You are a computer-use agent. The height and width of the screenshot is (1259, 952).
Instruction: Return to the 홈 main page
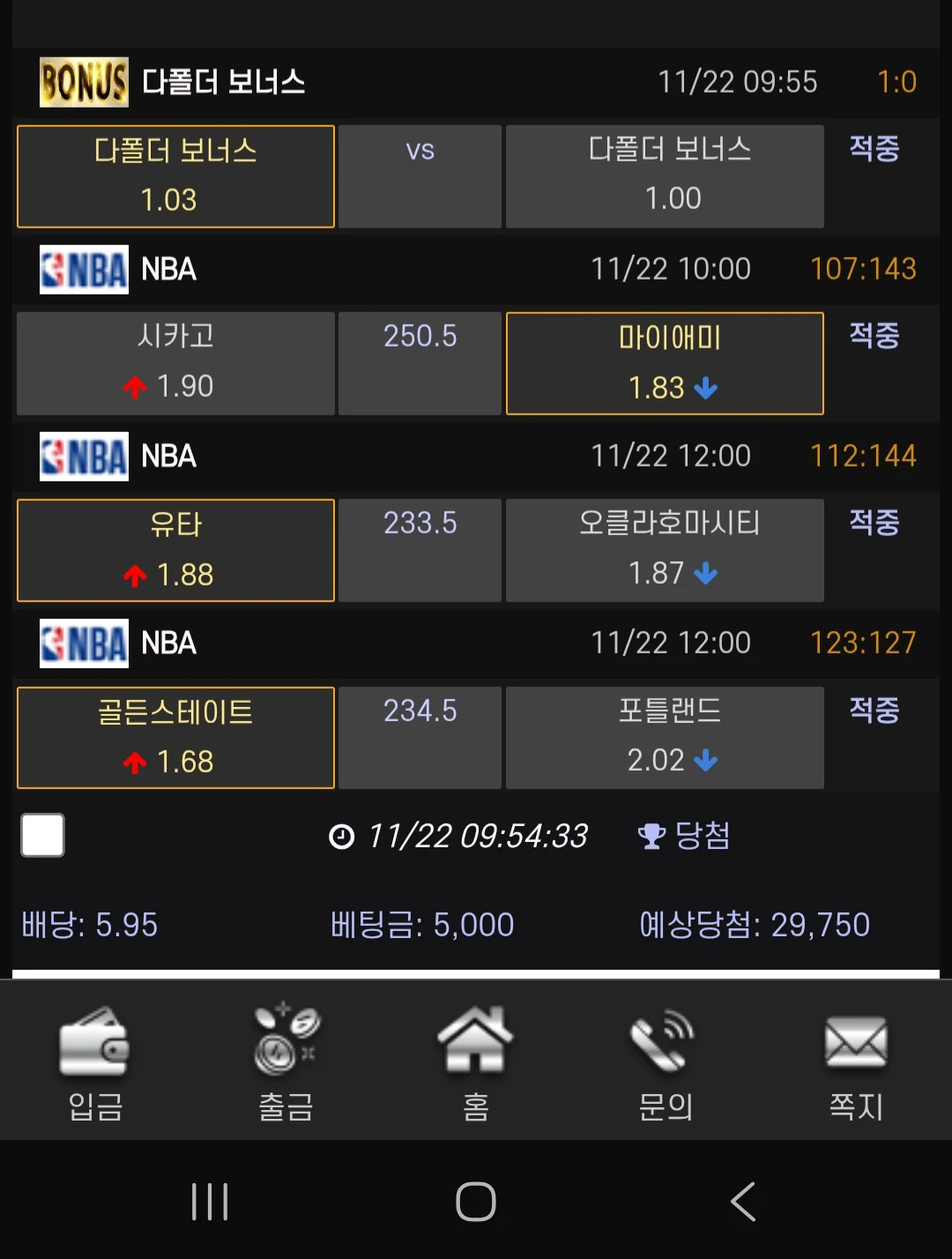tap(476, 1062)
